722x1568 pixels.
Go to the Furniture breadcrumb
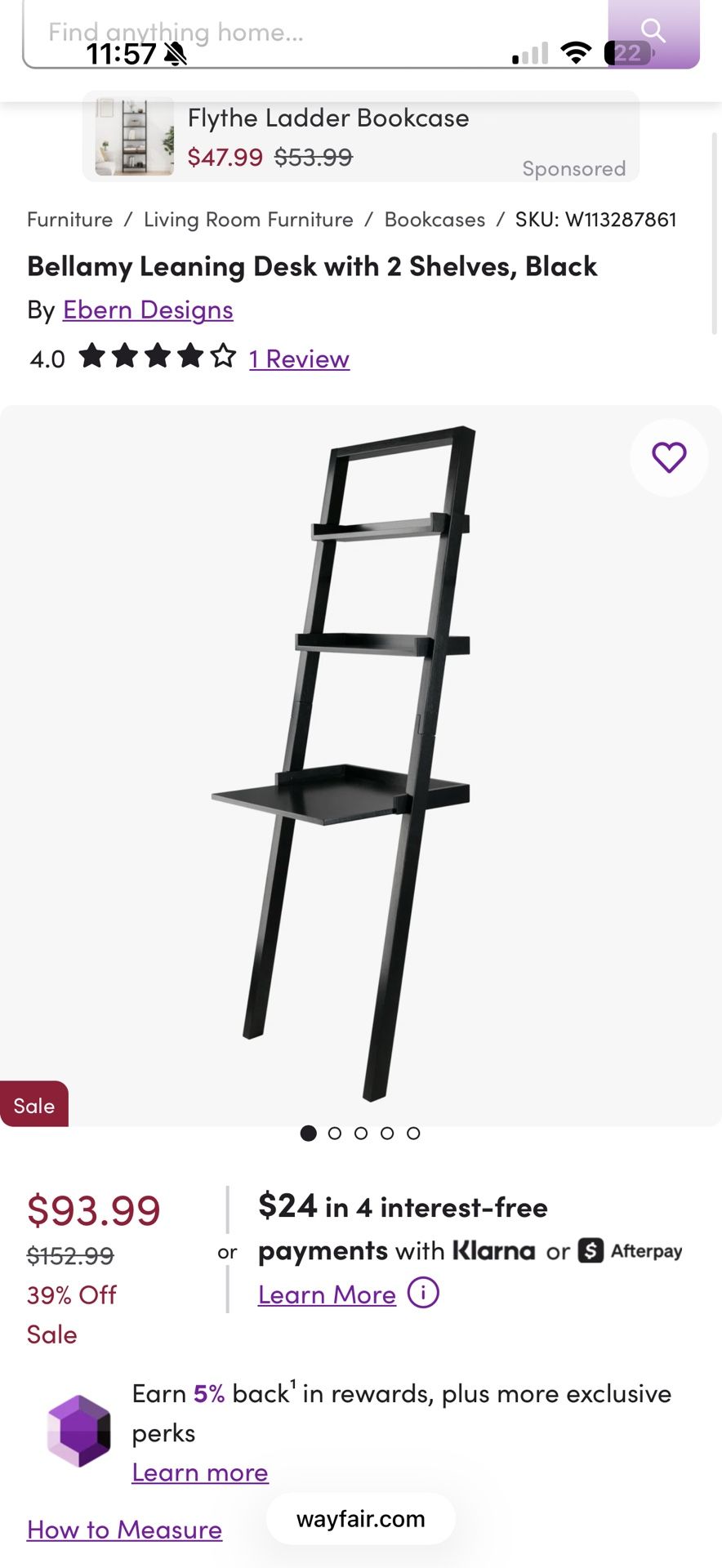tap(70, 220)
